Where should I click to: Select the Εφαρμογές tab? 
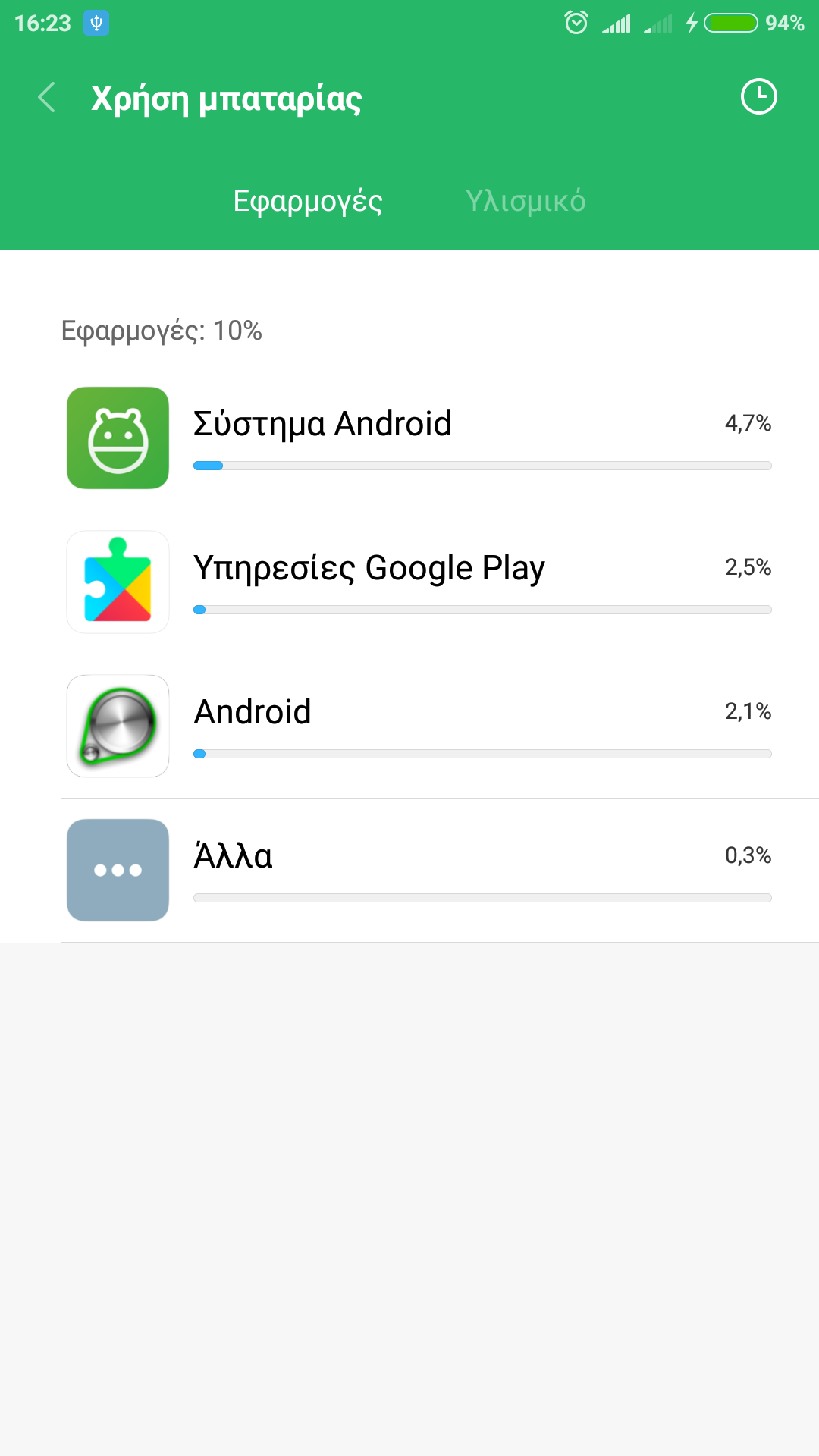(308, 201)
